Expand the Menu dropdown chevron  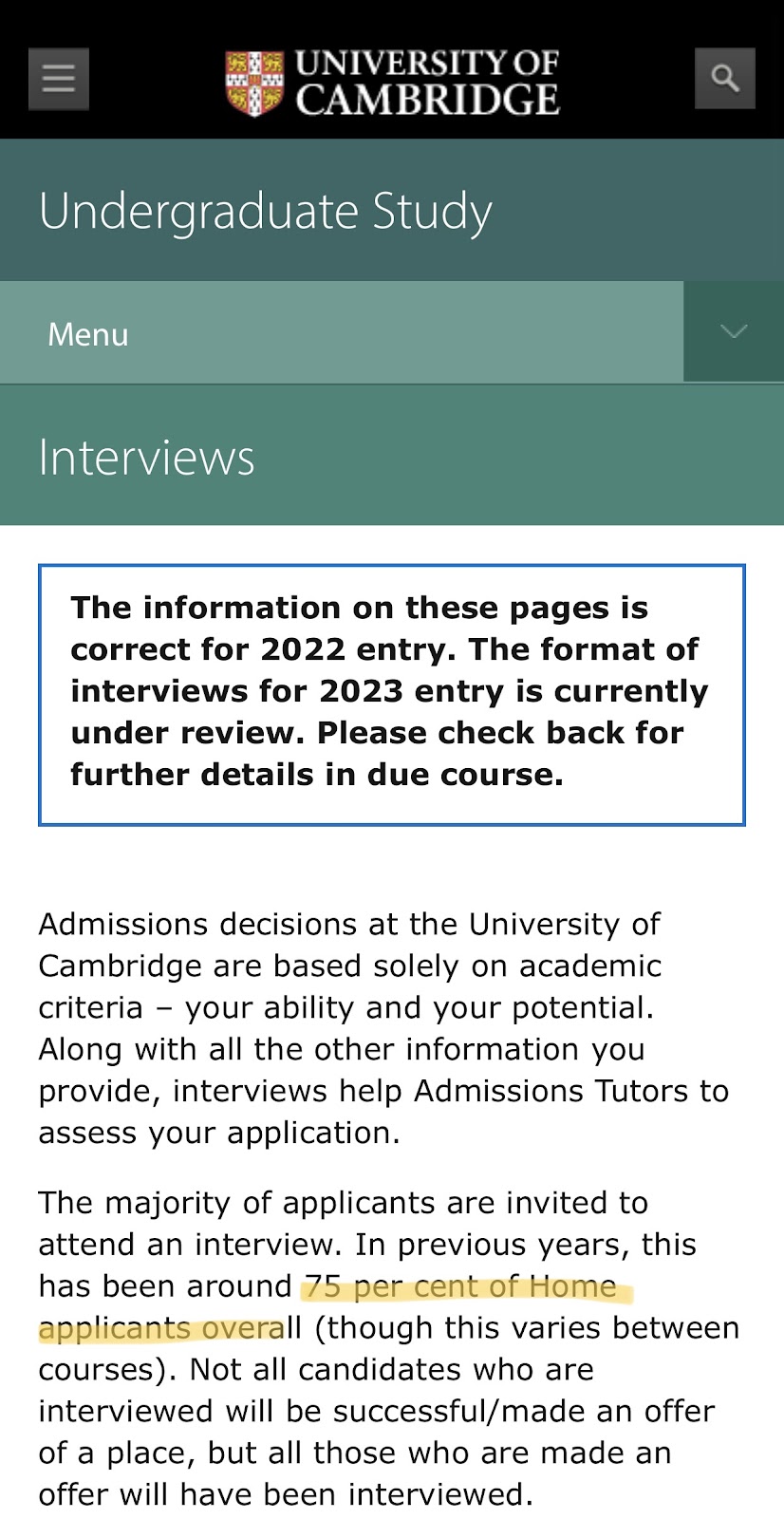734,331
